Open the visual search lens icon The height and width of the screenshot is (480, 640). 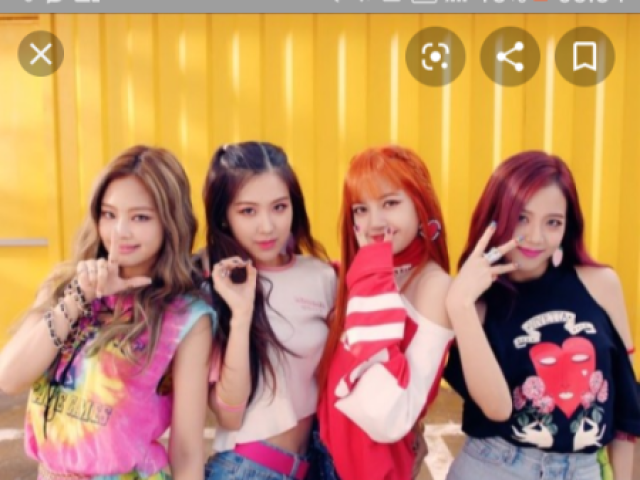tap(435, 56)
